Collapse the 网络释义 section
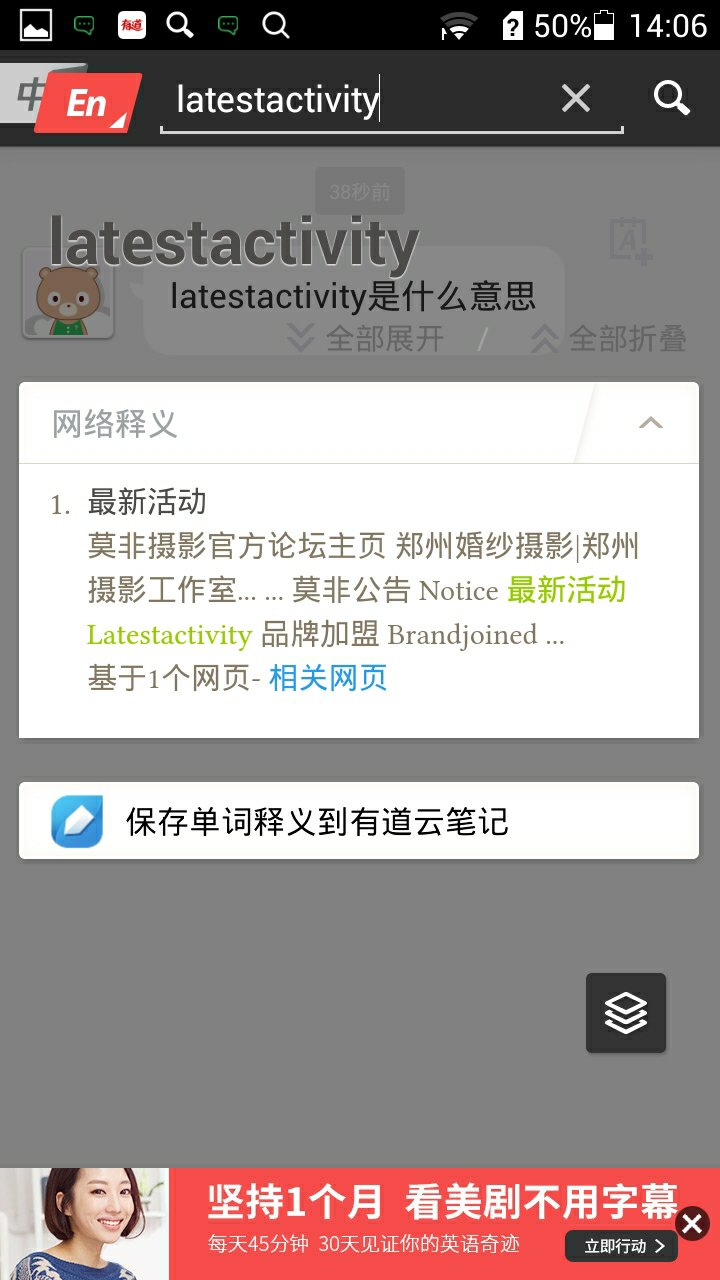The image size is (720, 1280). (650, 423)
